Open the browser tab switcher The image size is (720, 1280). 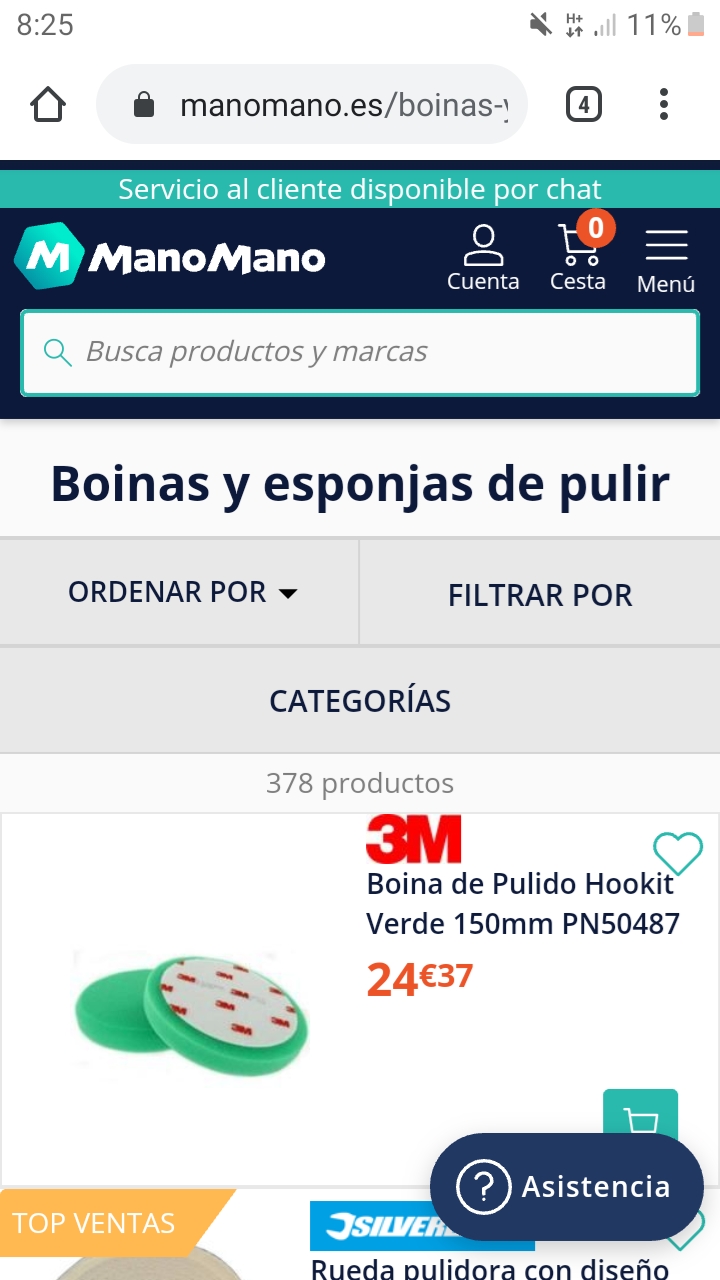583,104
